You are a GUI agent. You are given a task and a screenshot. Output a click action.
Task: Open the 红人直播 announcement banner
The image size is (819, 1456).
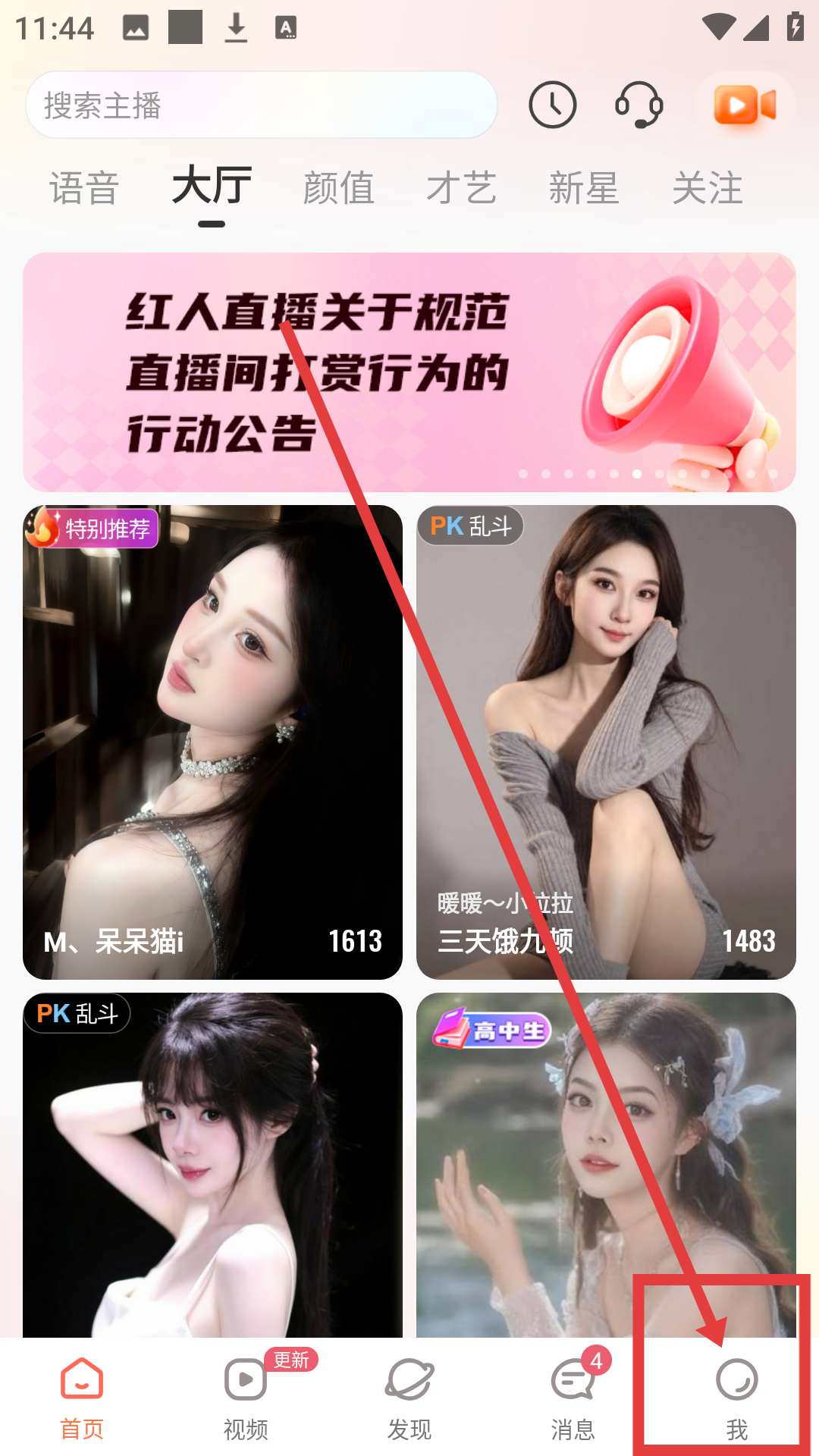(409, 372)
